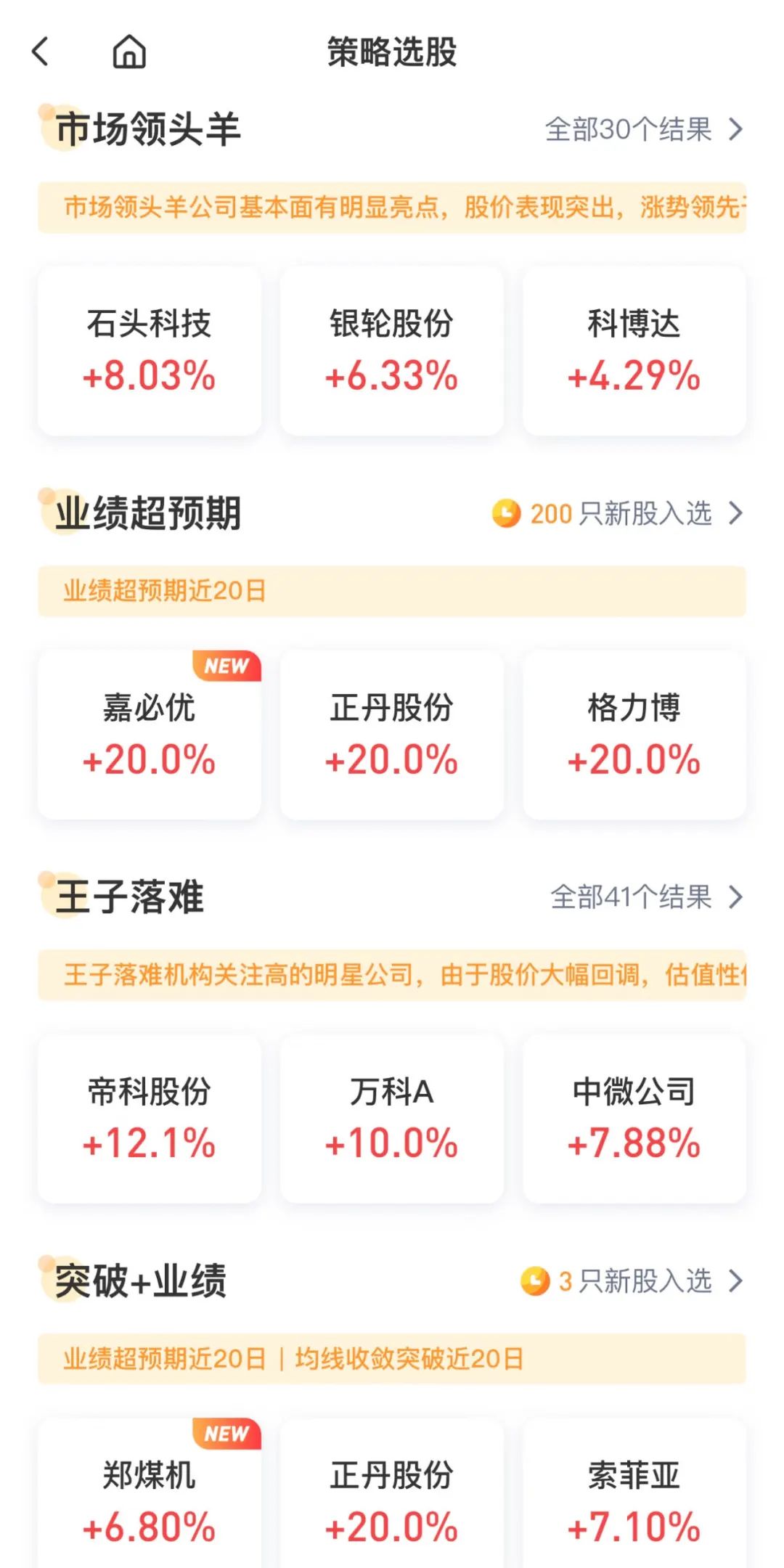Expand the 业绩超预期 new stocks chevron
Viewport: 784px width, 1568px height.
[x=735, y=513]
